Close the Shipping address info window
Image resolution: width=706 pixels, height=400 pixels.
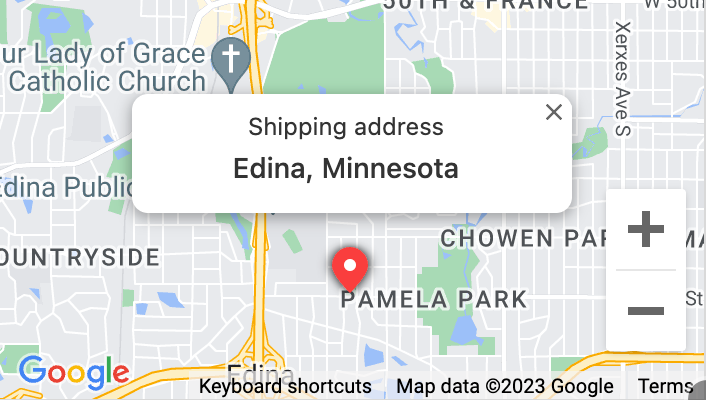[554, 113]
